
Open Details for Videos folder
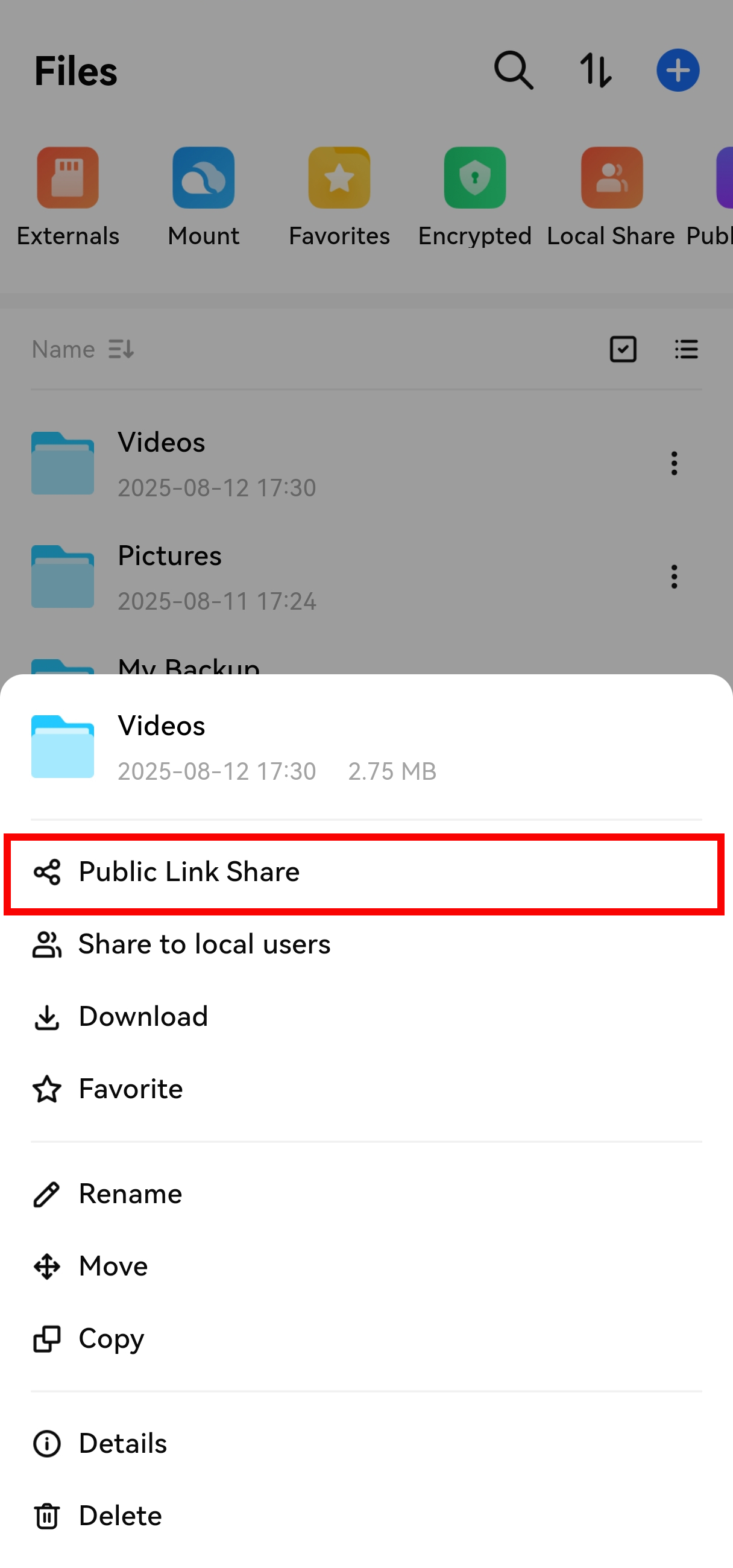(122, 1444)
